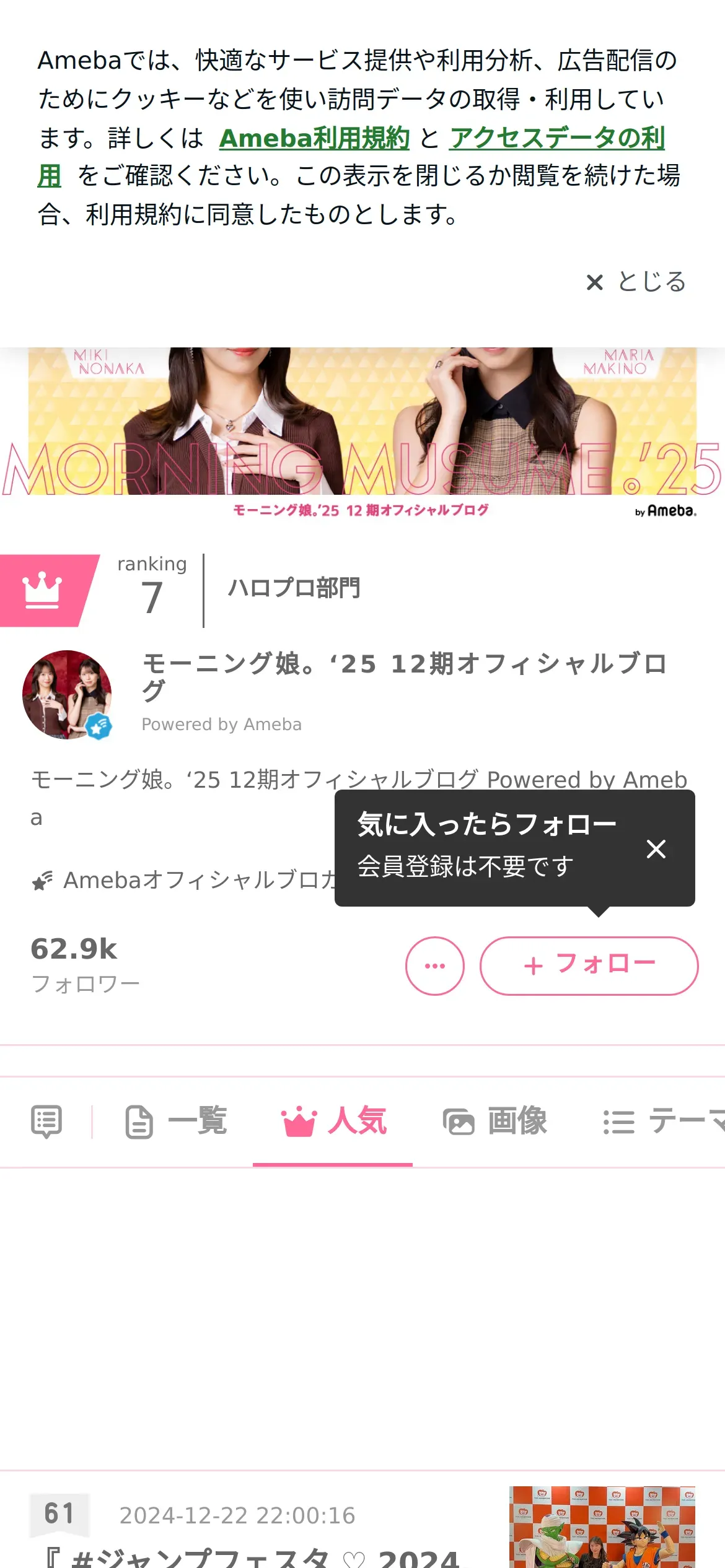This screenshot has width=725, height=1568.
Task: Switch to the 画像 tab
Action: point(495,1122)
